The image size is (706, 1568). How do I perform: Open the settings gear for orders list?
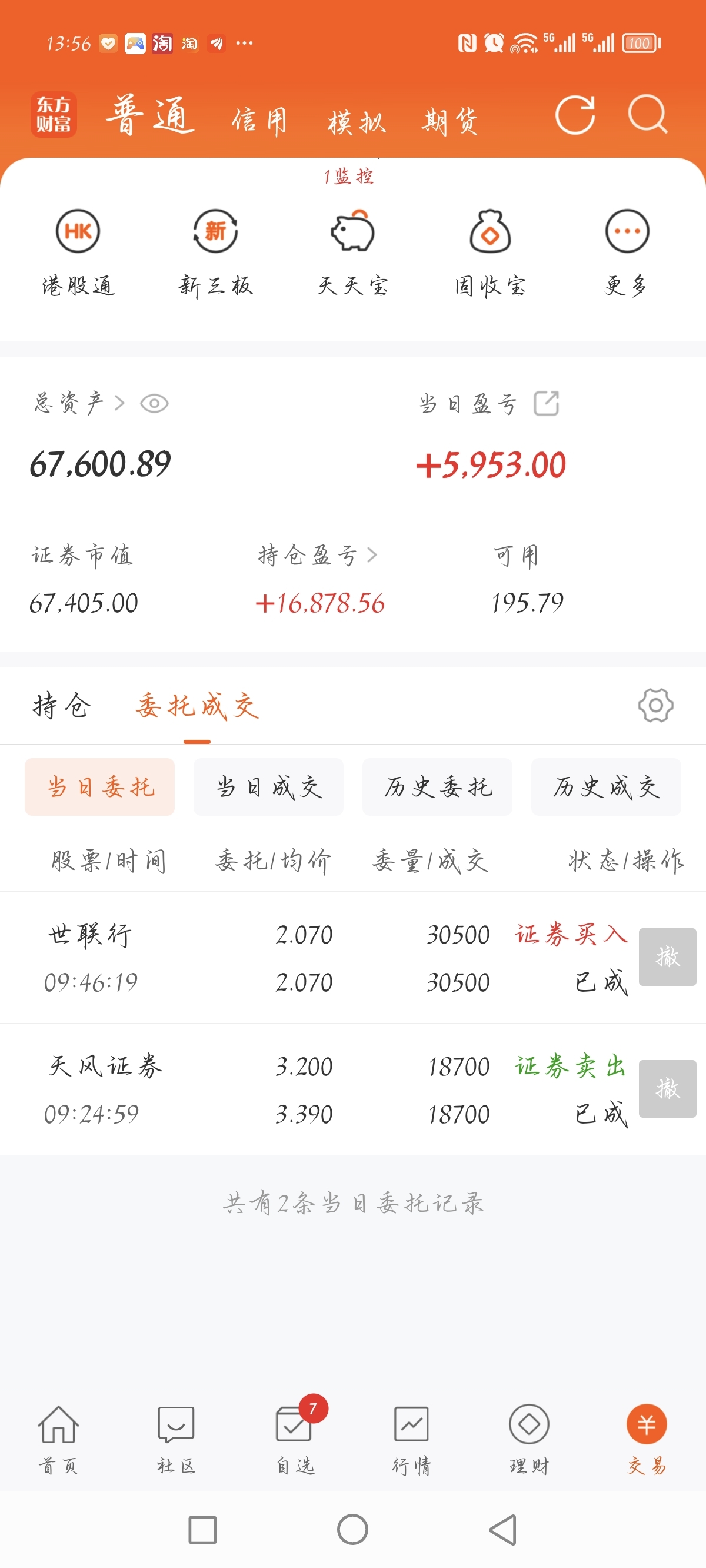pos(655,706)
